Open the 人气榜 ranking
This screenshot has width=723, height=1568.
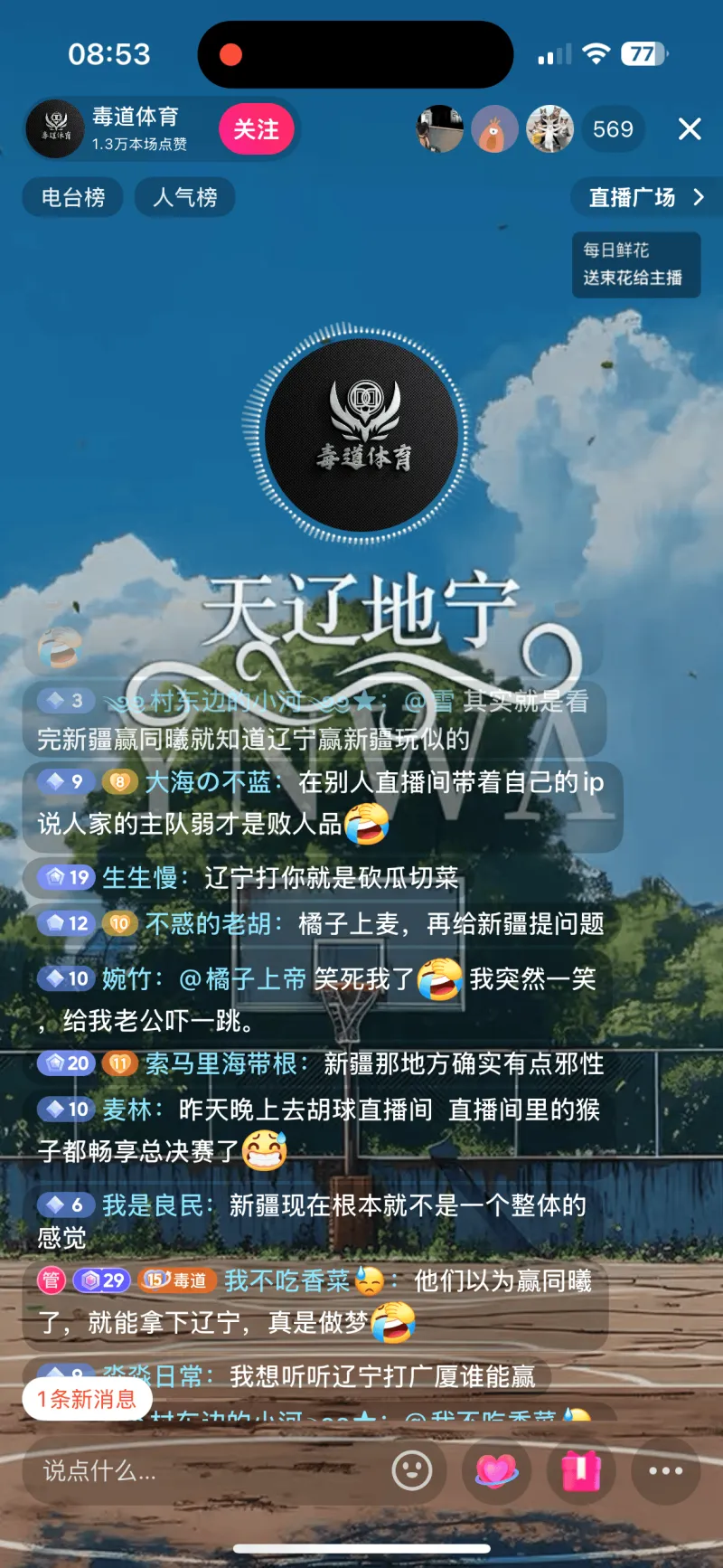[185, 197]
